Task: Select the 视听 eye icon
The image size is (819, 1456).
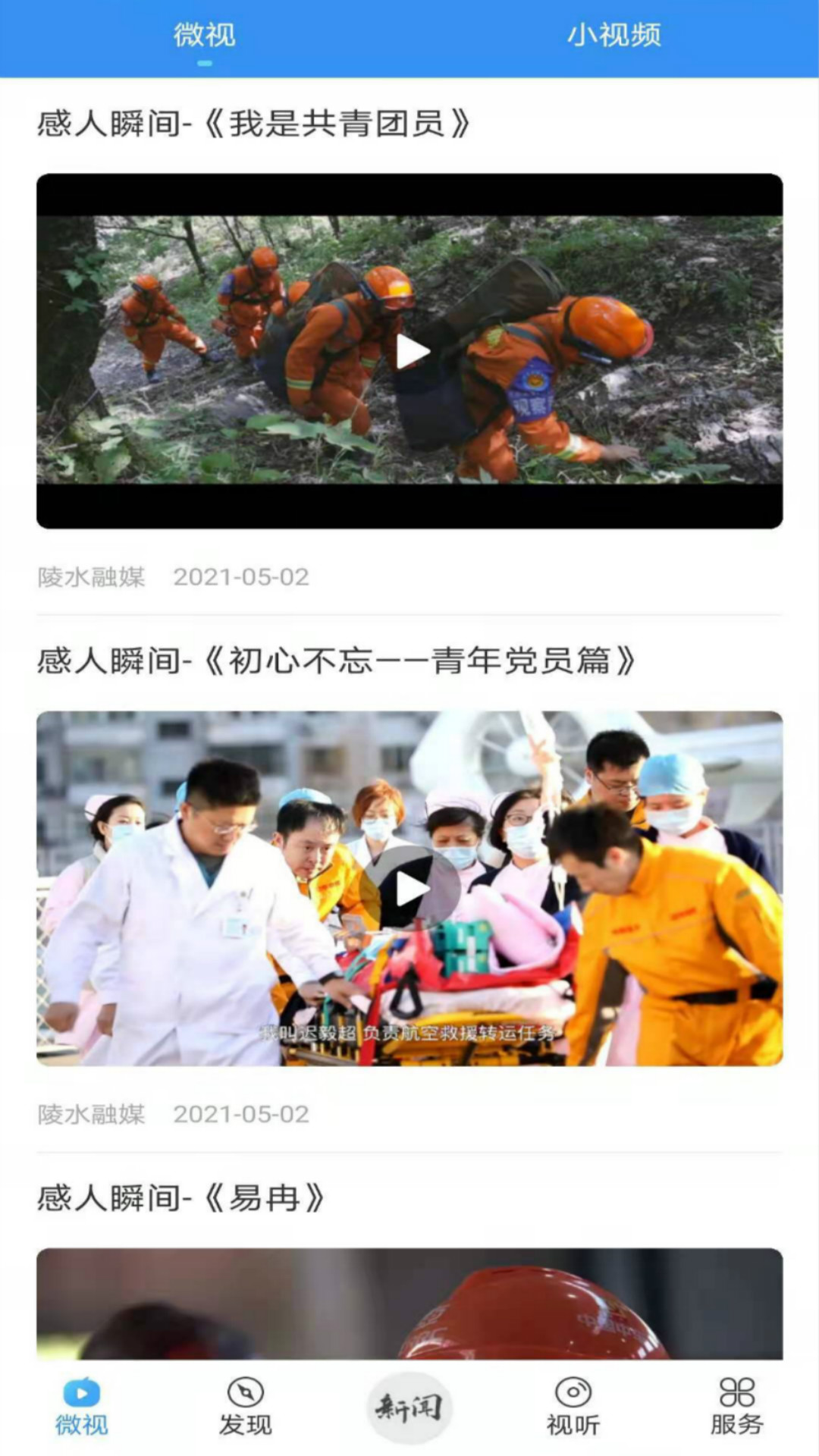Action: pyautogui.click(x=573, y=1404)
